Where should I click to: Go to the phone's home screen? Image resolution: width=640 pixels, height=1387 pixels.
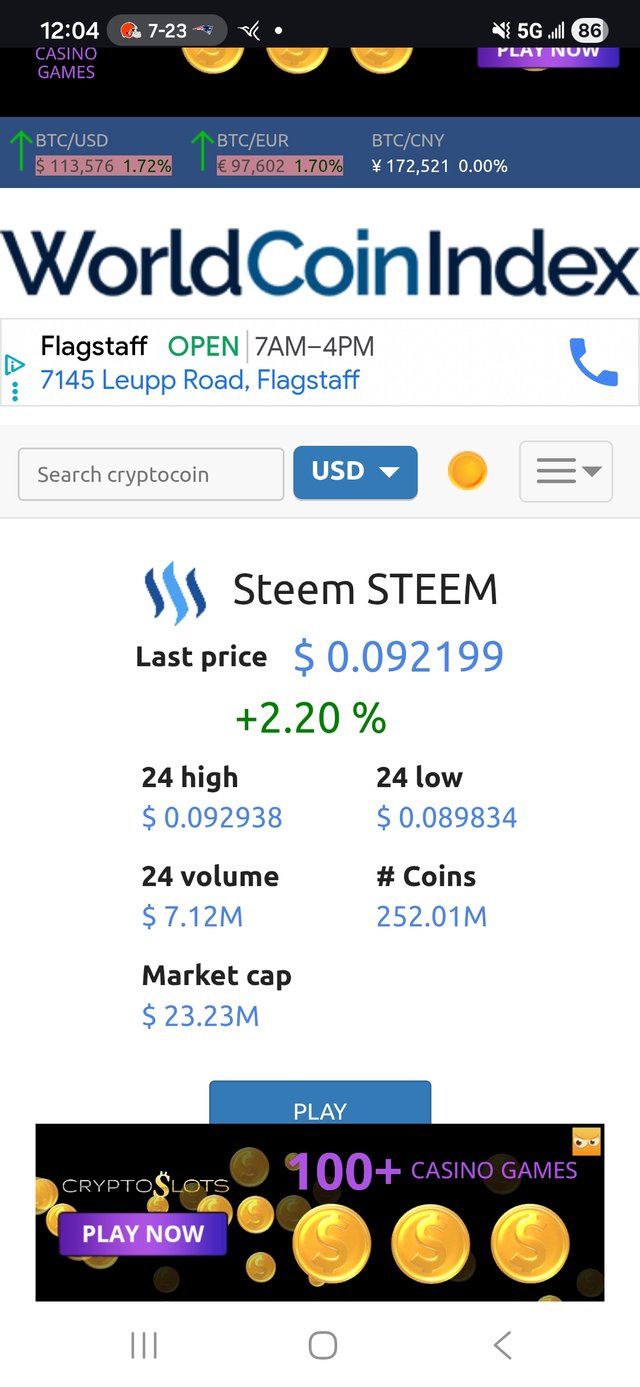tap(322, 1345)
